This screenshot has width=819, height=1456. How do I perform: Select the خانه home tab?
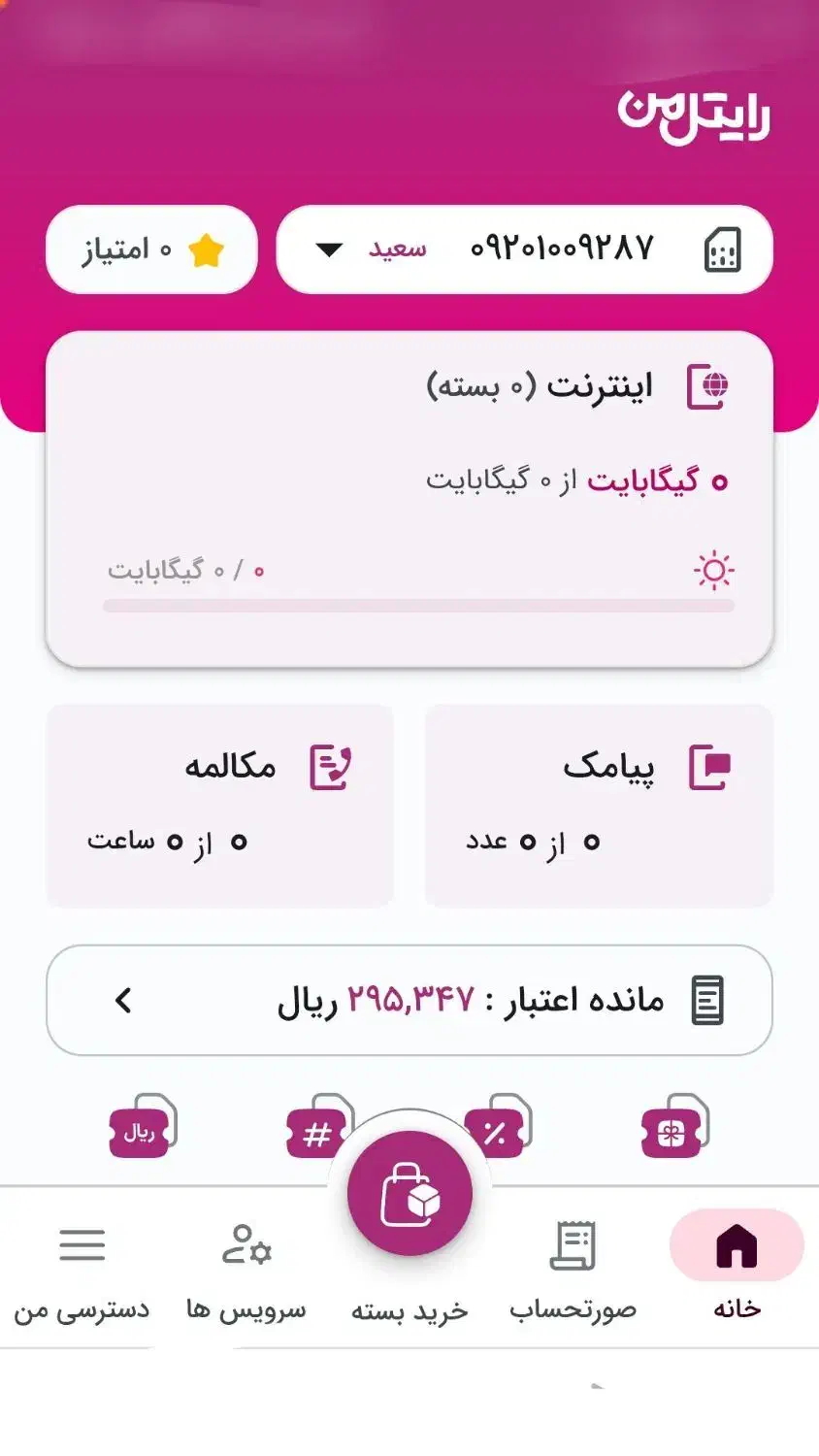pyautogui.click(x=736, y=1262)
